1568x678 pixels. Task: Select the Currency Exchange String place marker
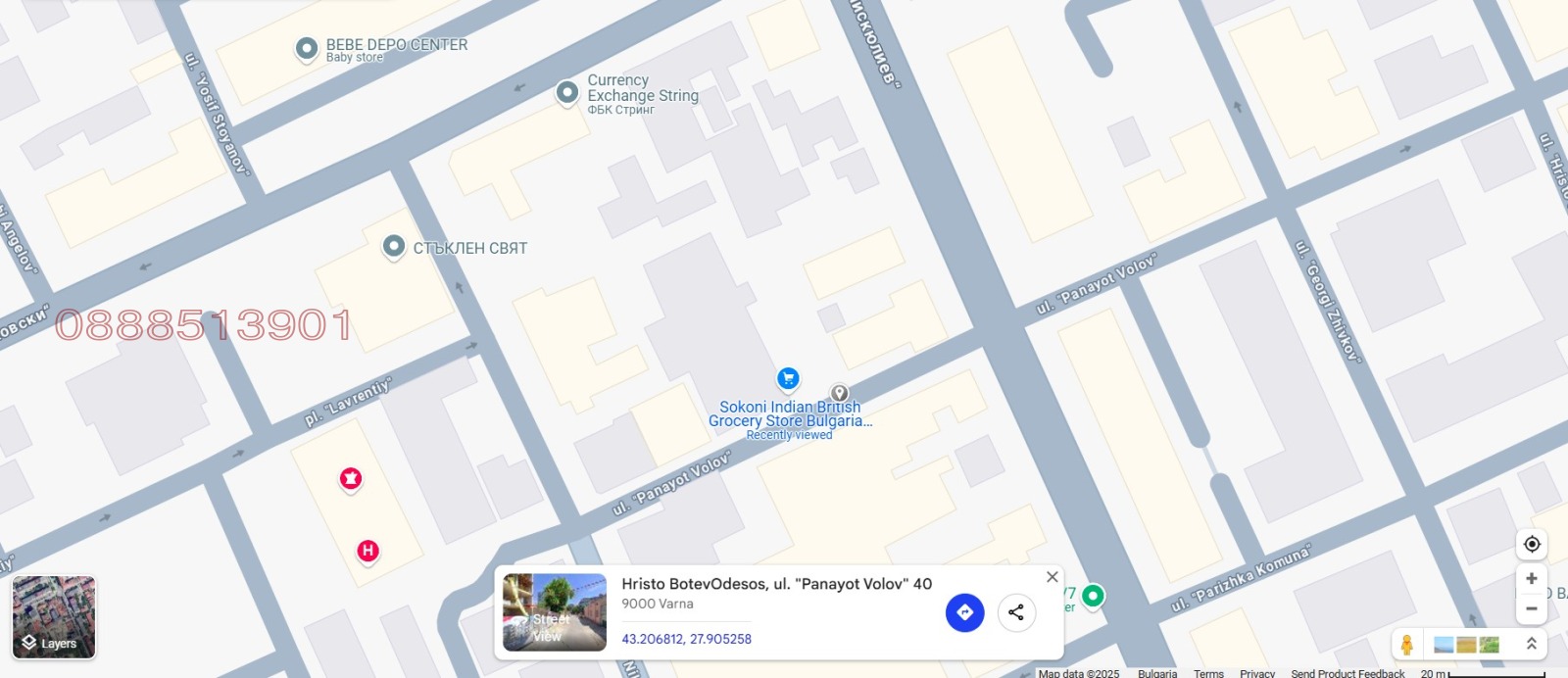coord(567,93)
